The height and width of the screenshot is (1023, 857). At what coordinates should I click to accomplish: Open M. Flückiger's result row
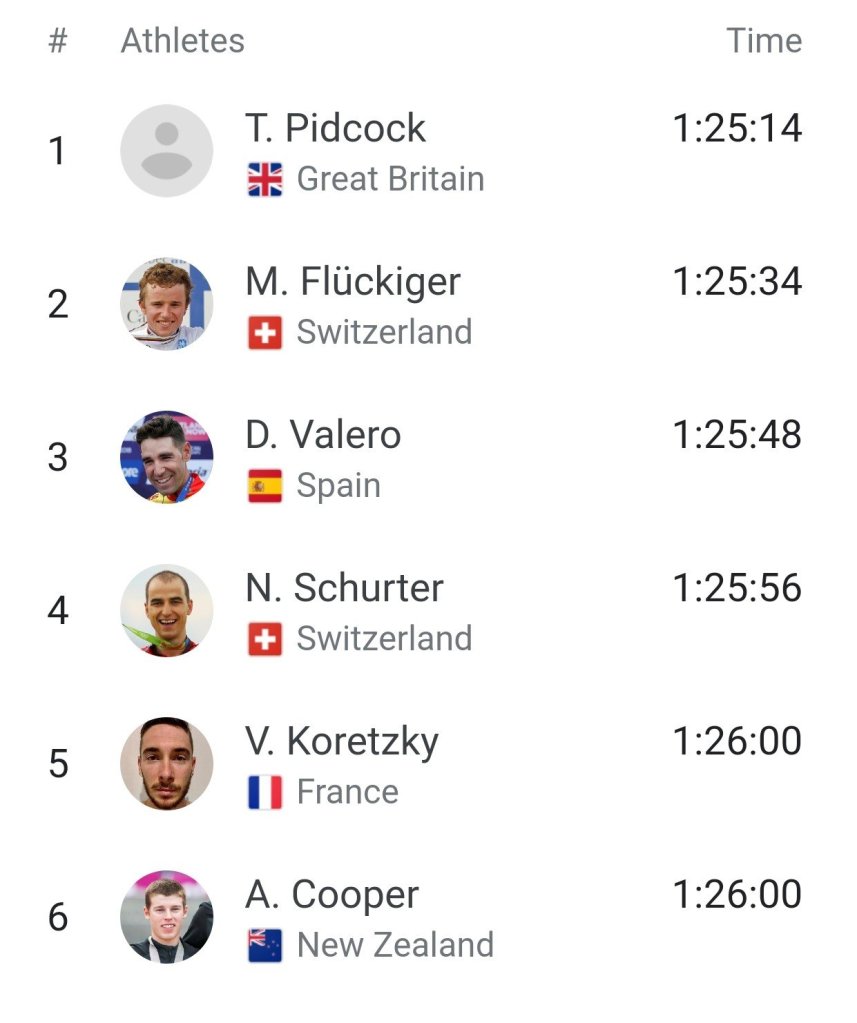coord(352,283)
